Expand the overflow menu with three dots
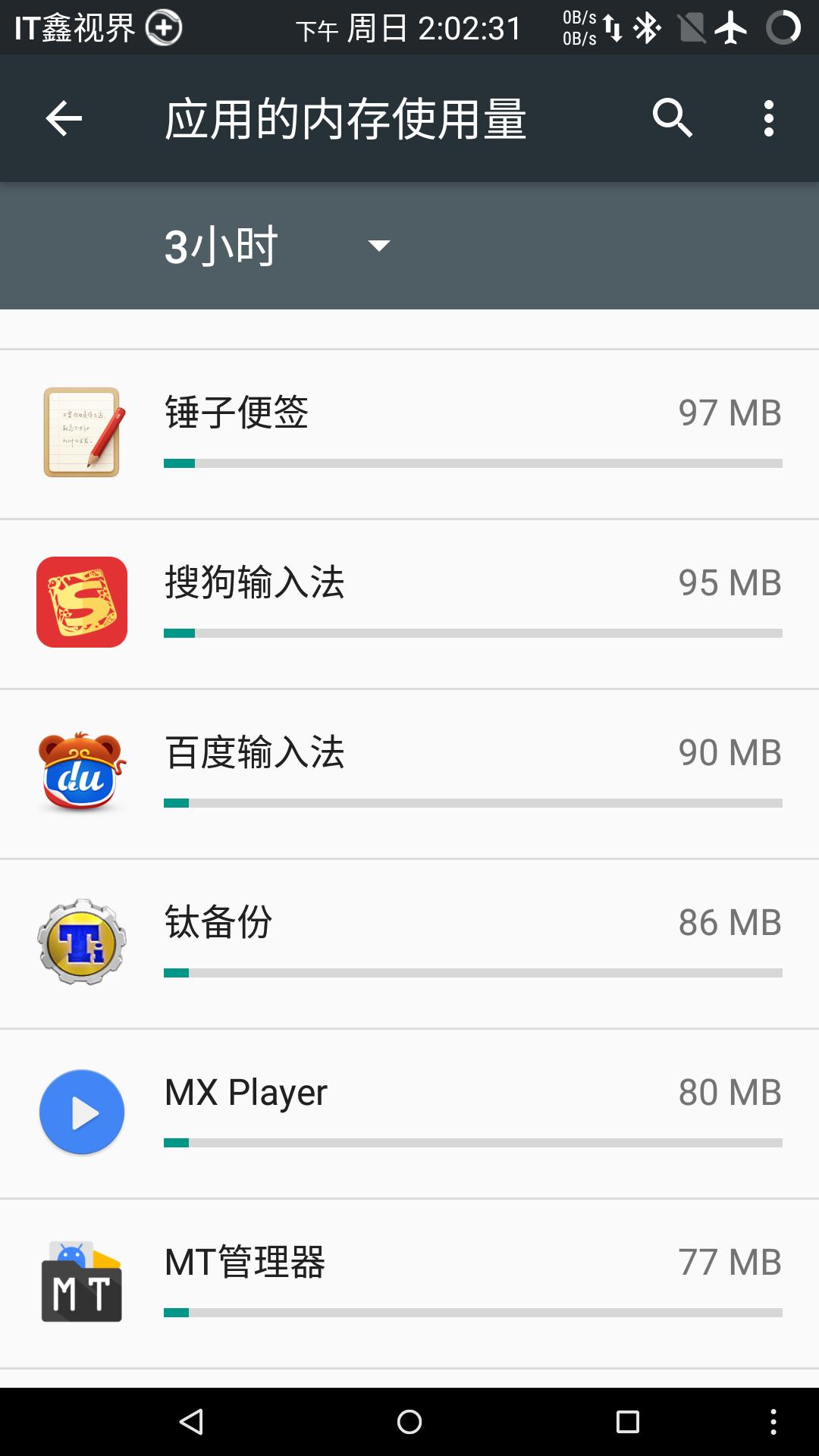 tap(768, 118)
